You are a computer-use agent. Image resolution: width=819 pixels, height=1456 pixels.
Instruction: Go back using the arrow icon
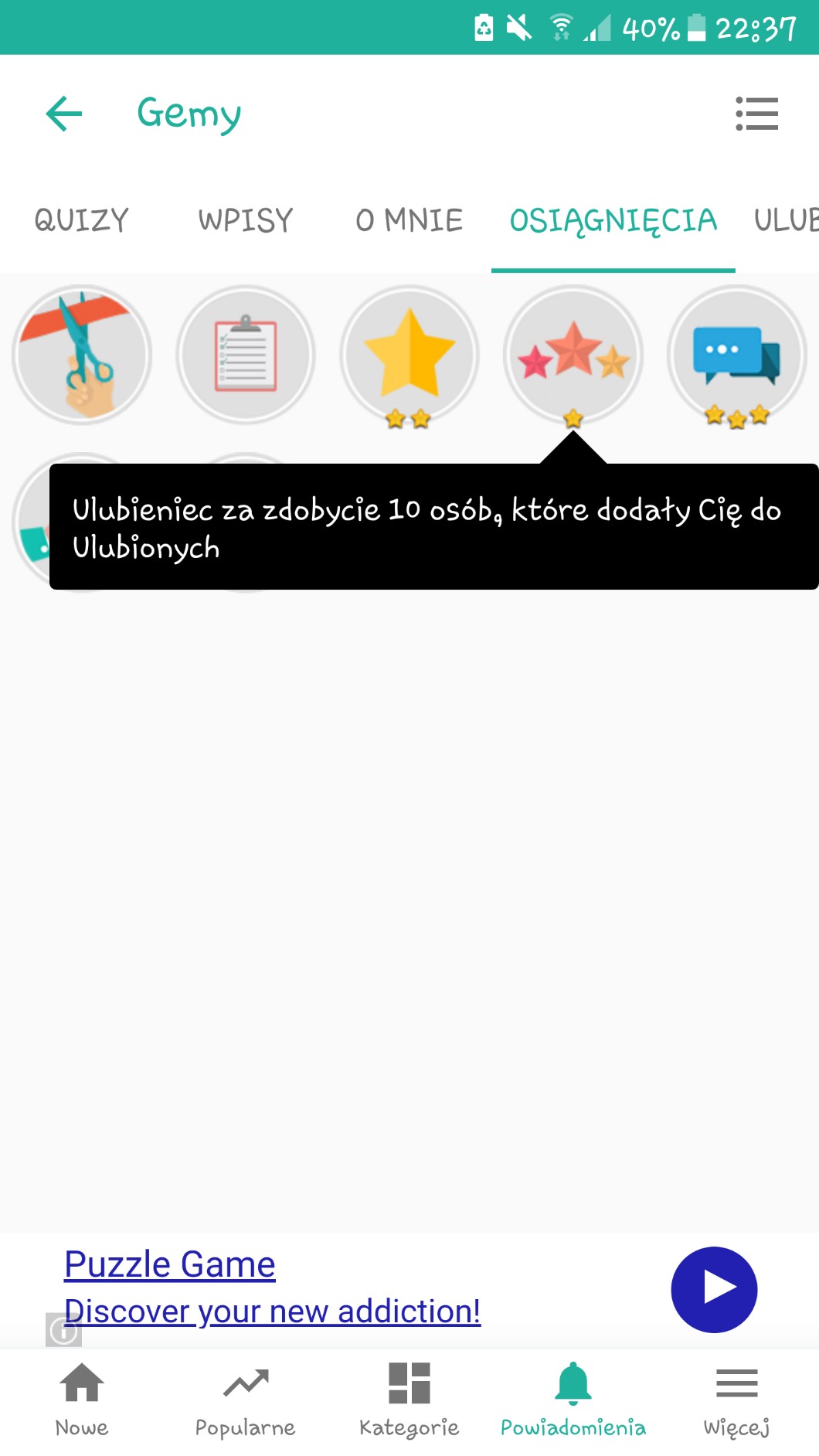(64, 114)
